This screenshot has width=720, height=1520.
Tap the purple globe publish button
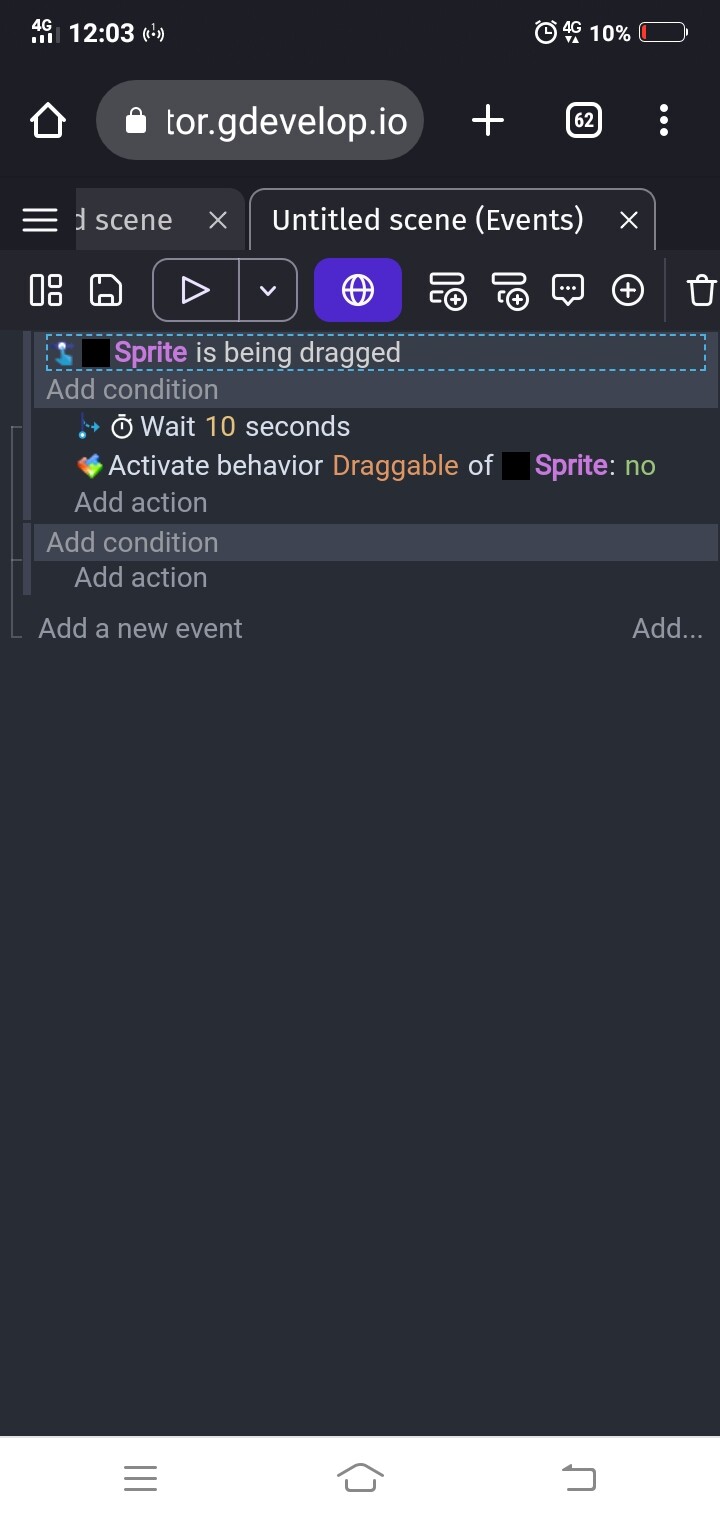(x=358, y=291)
